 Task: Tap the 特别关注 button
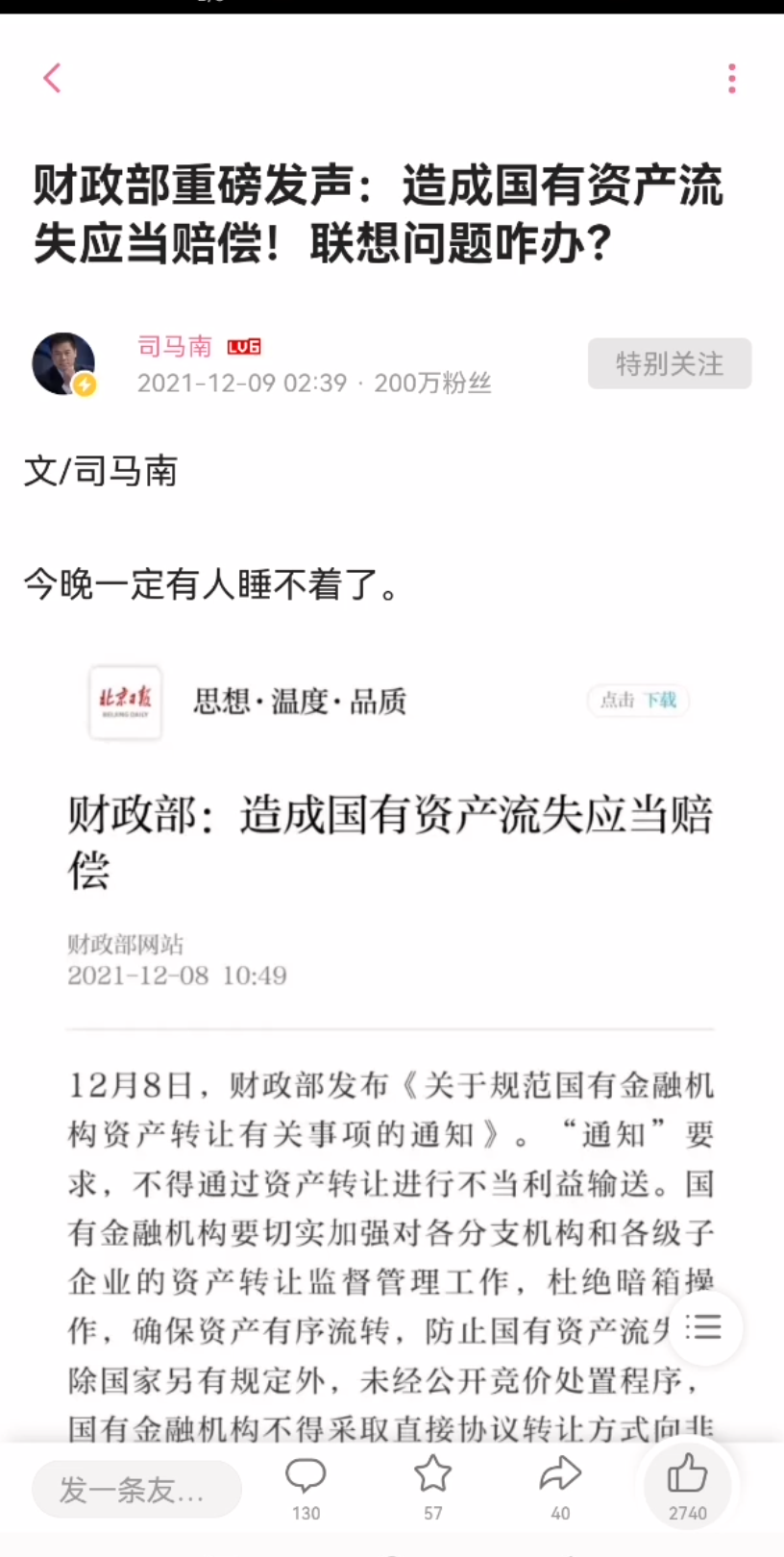(x=669, y=363)
